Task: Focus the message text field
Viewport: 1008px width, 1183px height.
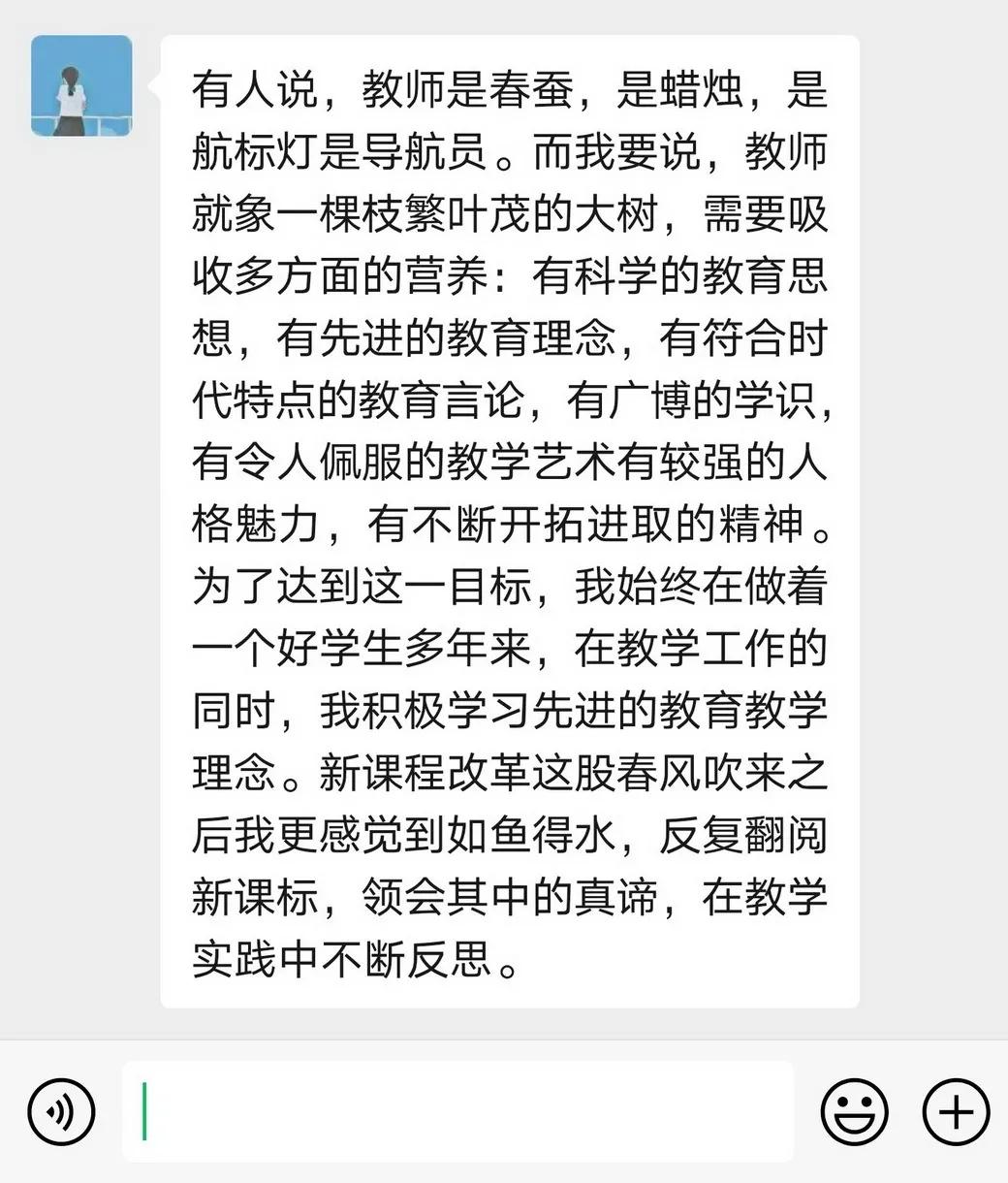Action: [x=457, y=1111]
